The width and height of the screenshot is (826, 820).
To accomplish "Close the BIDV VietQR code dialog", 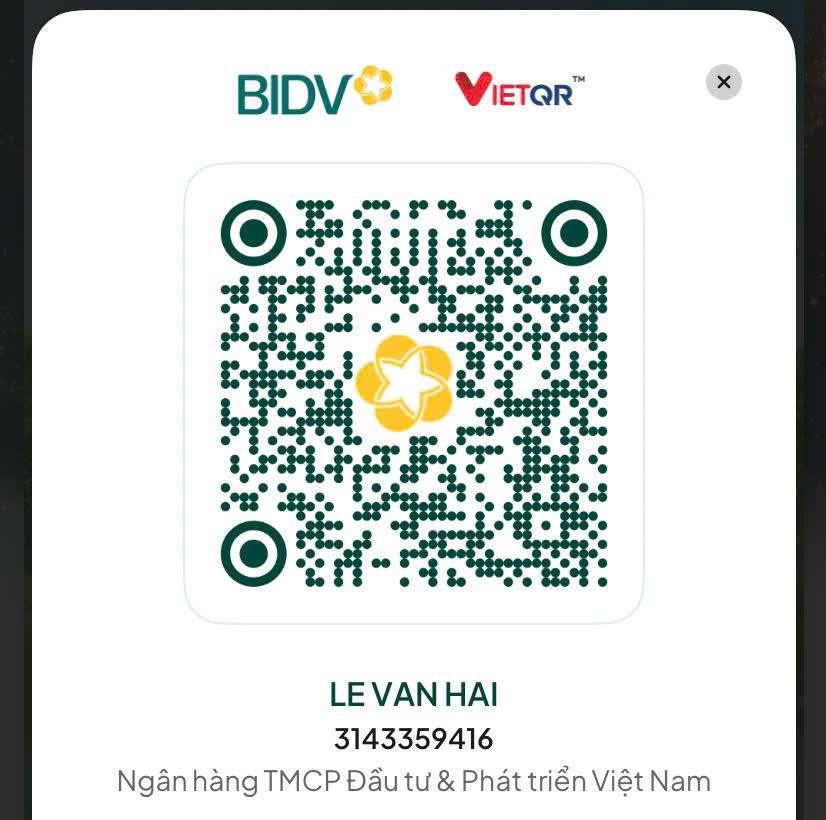I will (723, 82).
